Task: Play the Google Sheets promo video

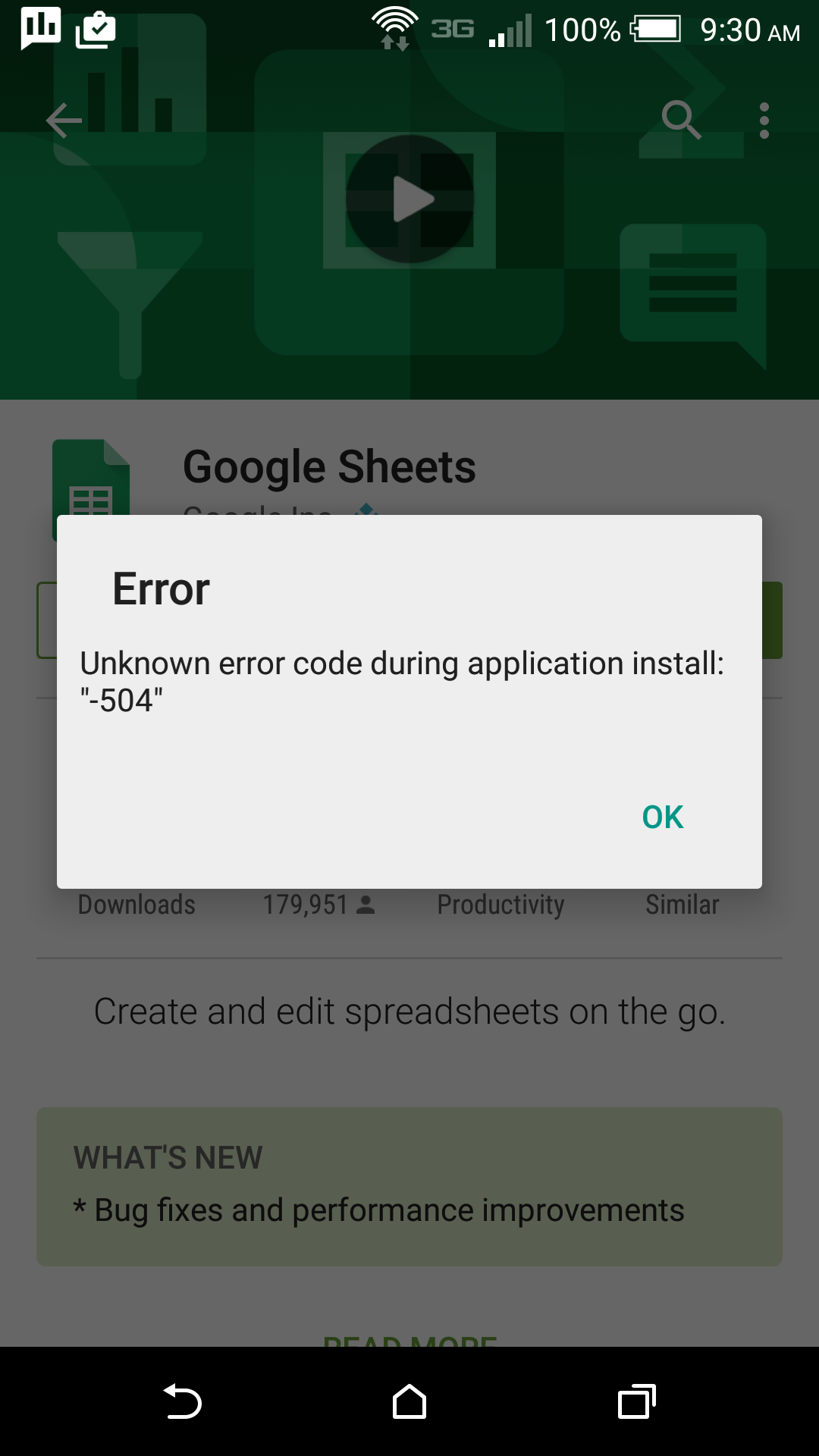Action: [x=410, y=199]
